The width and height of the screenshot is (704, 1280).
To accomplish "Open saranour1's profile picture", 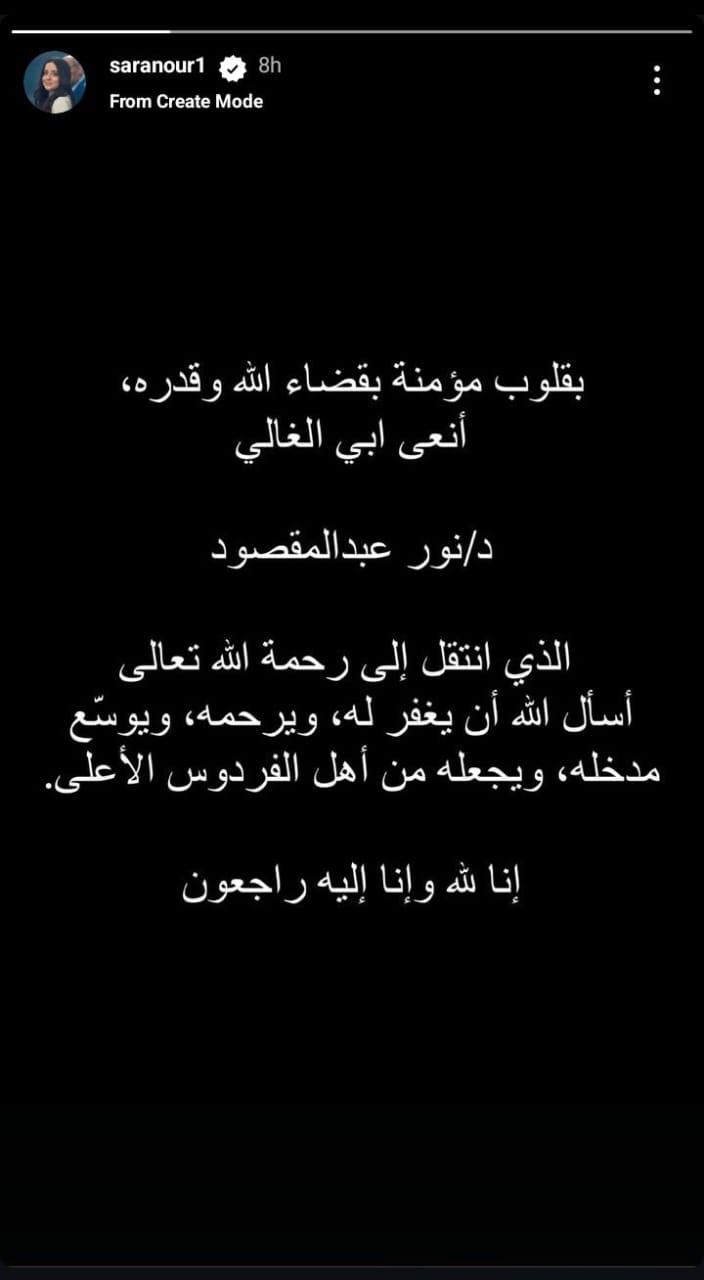I will point(54,83).
